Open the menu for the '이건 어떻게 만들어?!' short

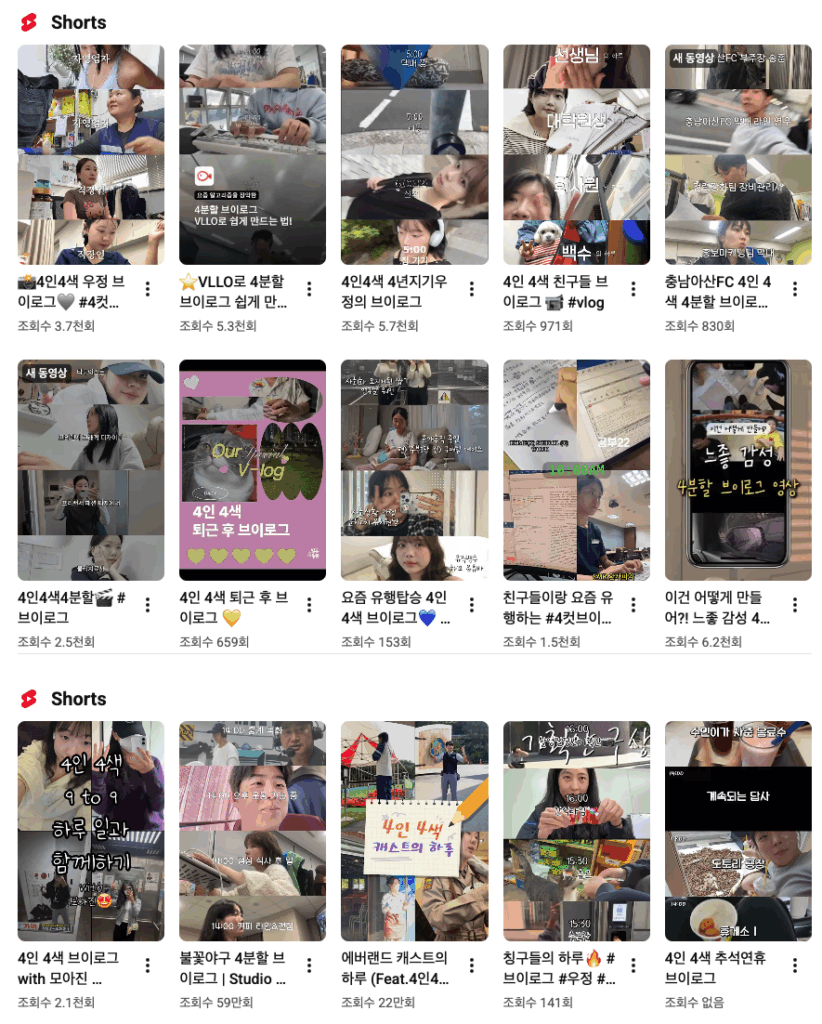click(795, 605)
